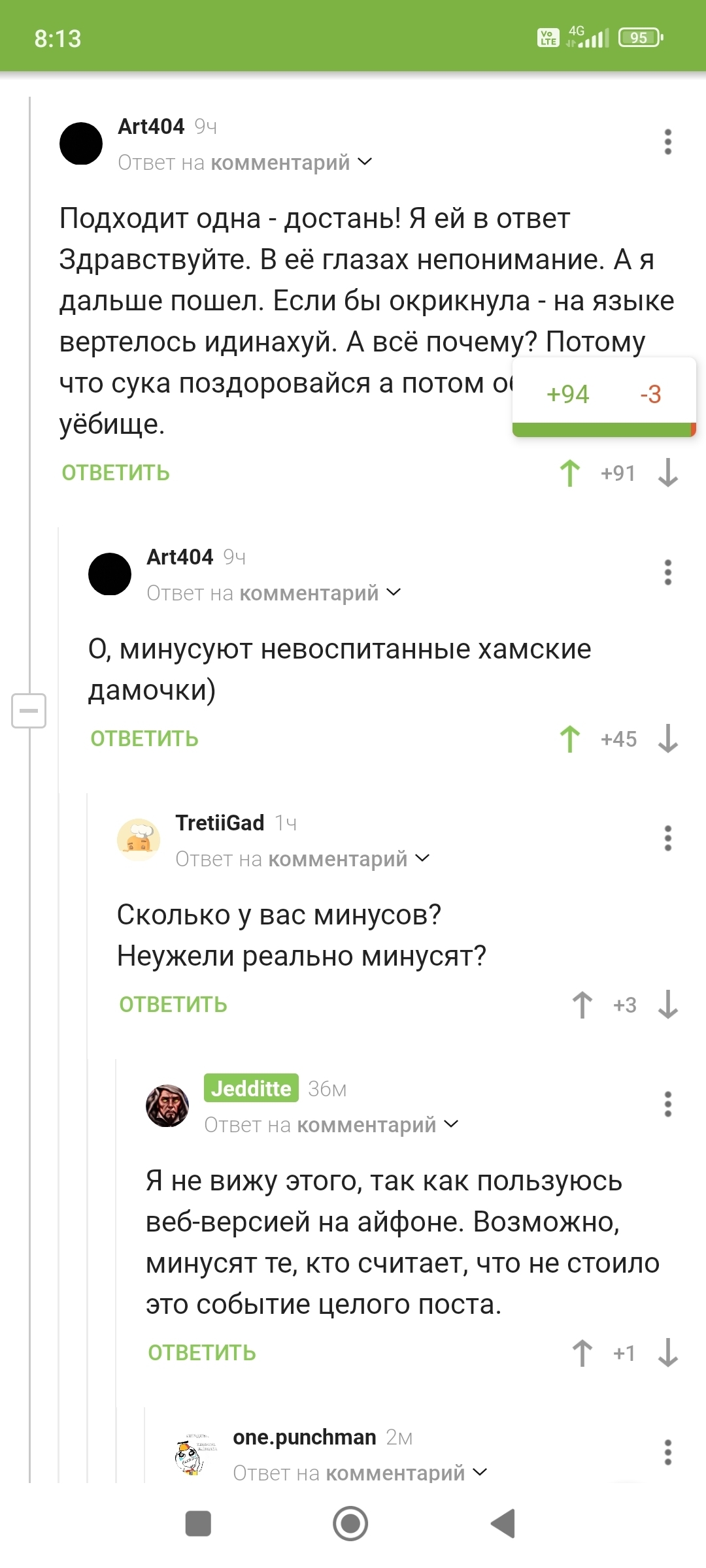Screen dimensions: 706x1568
Task: Reply to Art404's comment rated +45
Action: pos(144,738)
